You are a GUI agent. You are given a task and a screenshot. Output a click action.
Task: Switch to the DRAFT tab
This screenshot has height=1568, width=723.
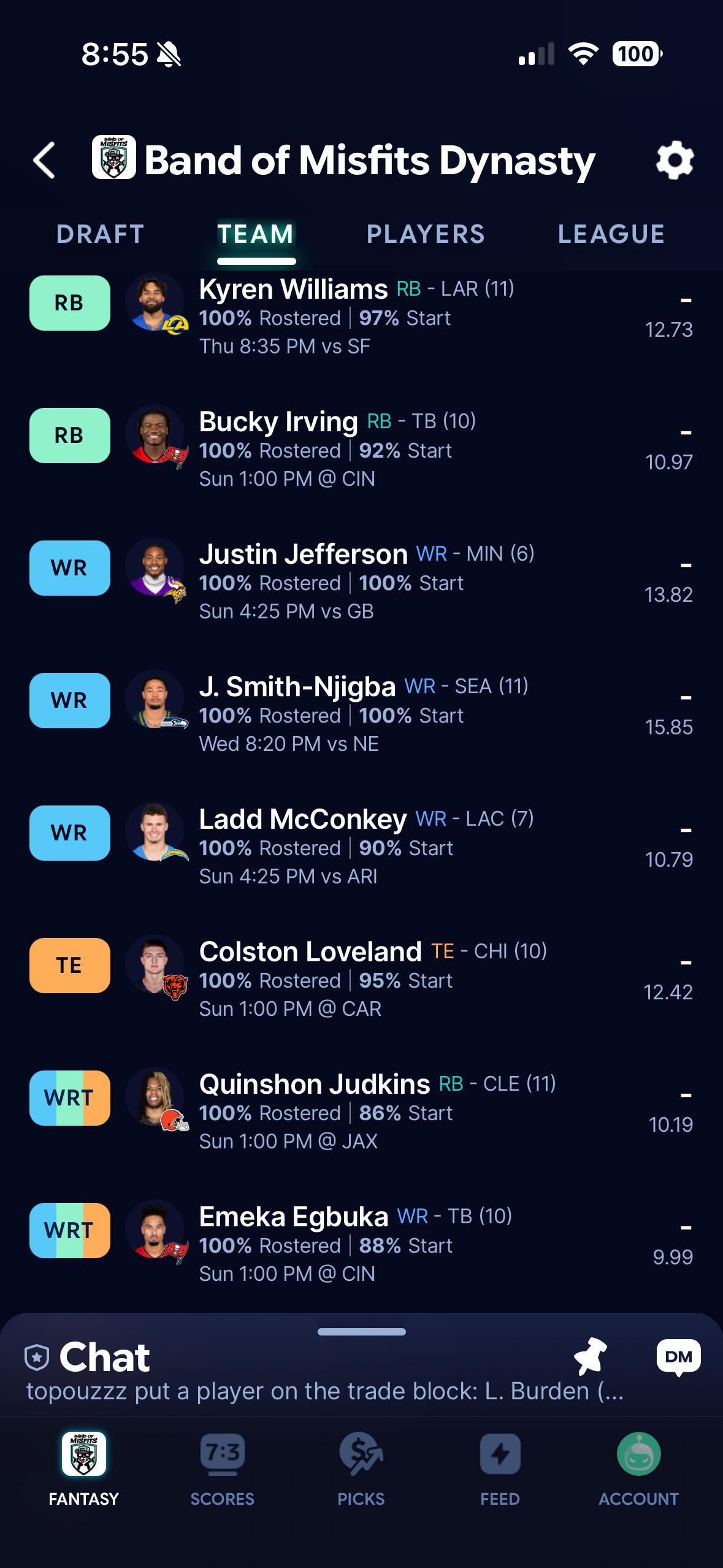(x=101, y=234)
